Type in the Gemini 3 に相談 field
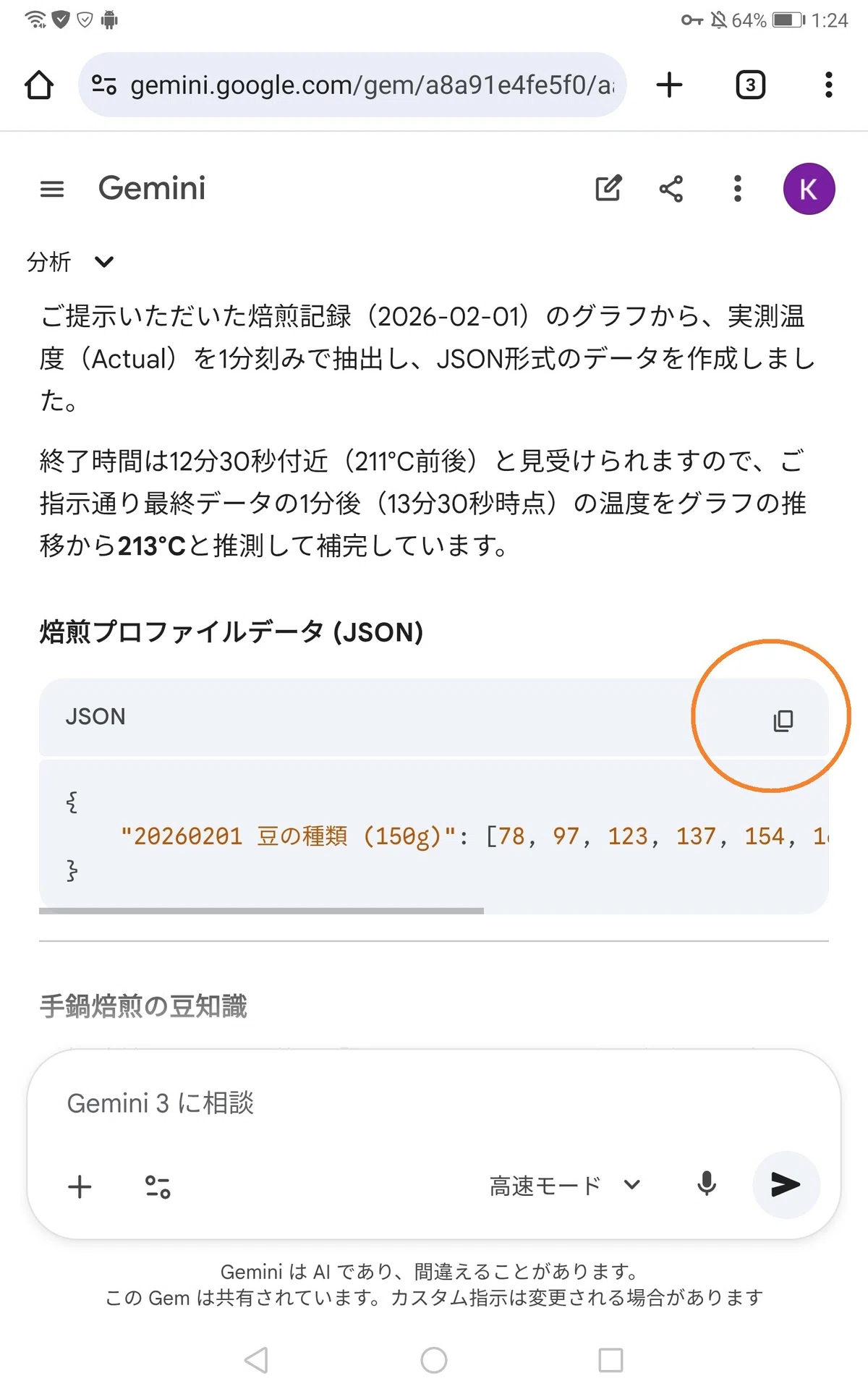Viewport: 868px width, 1389px height. 434,1103
